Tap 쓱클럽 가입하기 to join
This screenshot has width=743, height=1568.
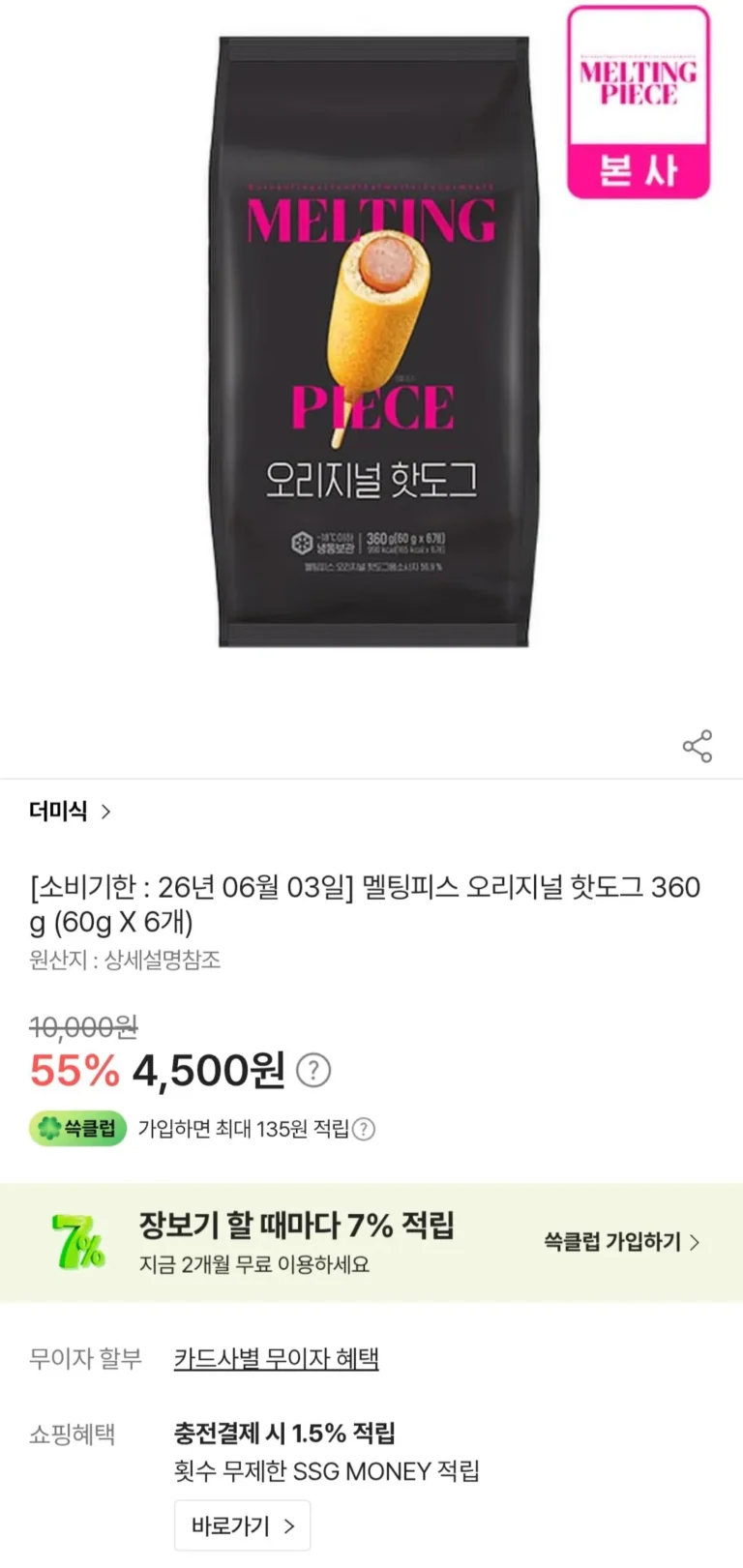pos(621,1242)
